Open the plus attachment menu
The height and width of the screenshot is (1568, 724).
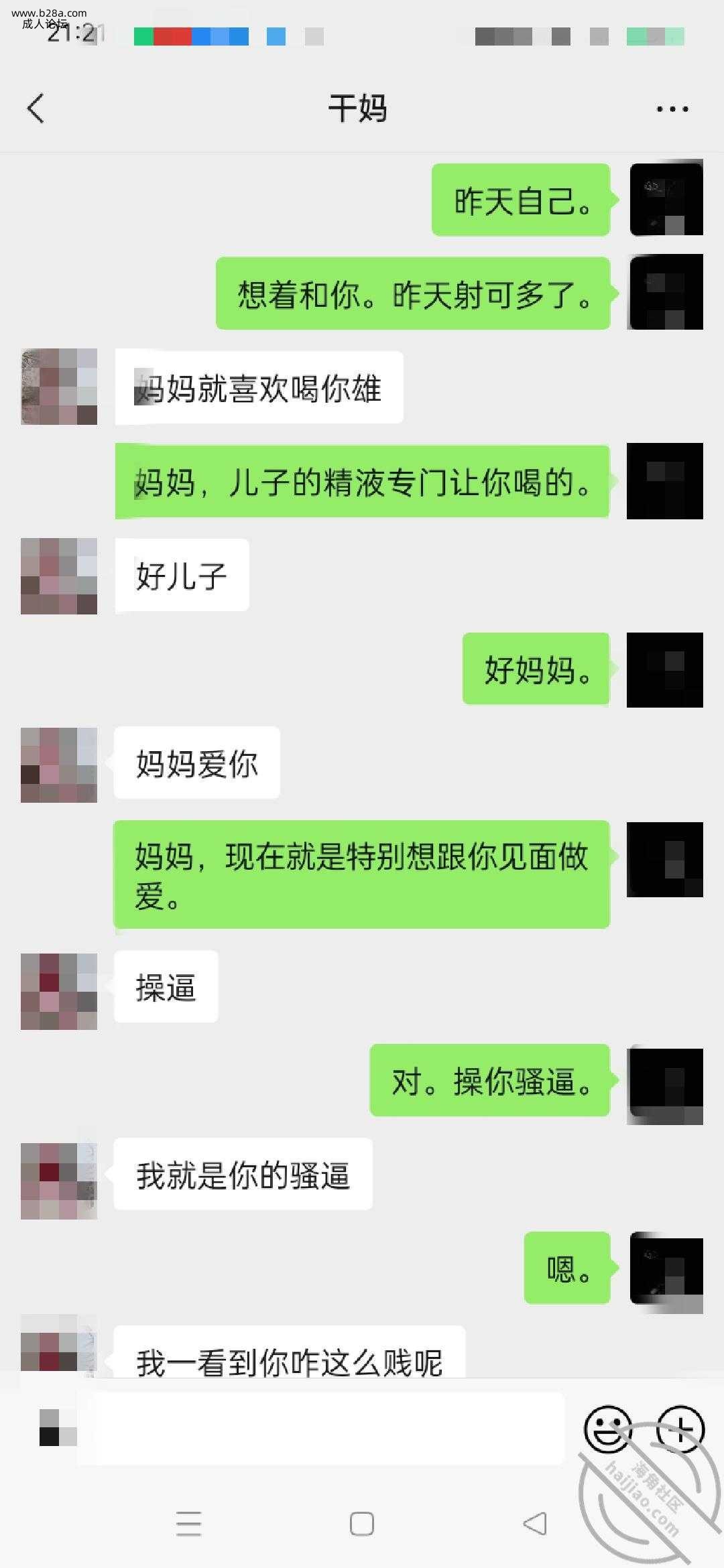681,1428
